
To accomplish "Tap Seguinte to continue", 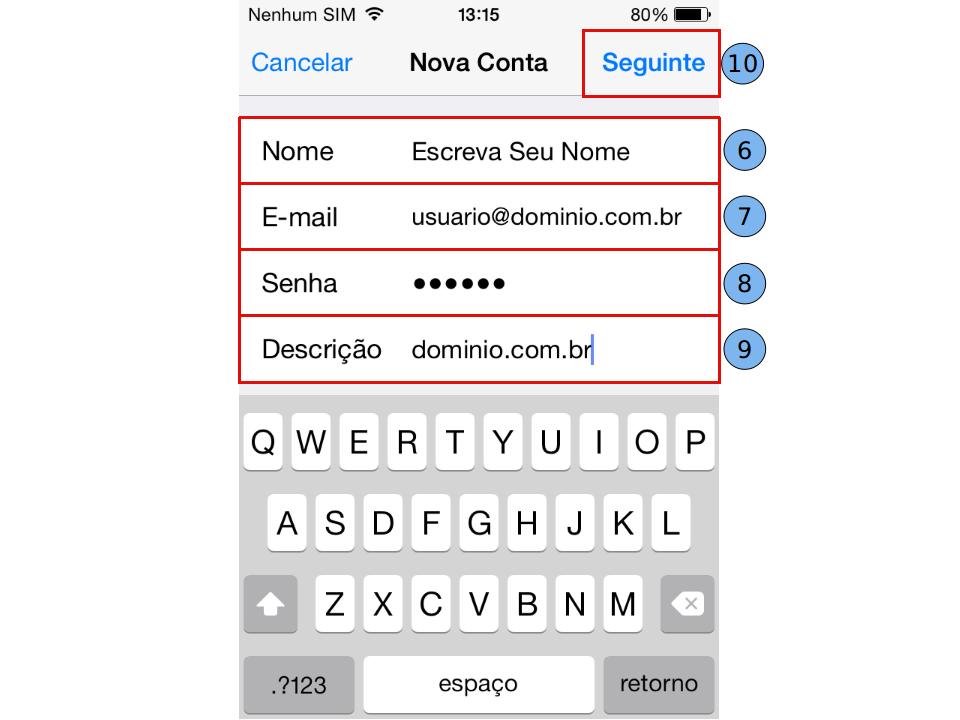I will 653,63.
